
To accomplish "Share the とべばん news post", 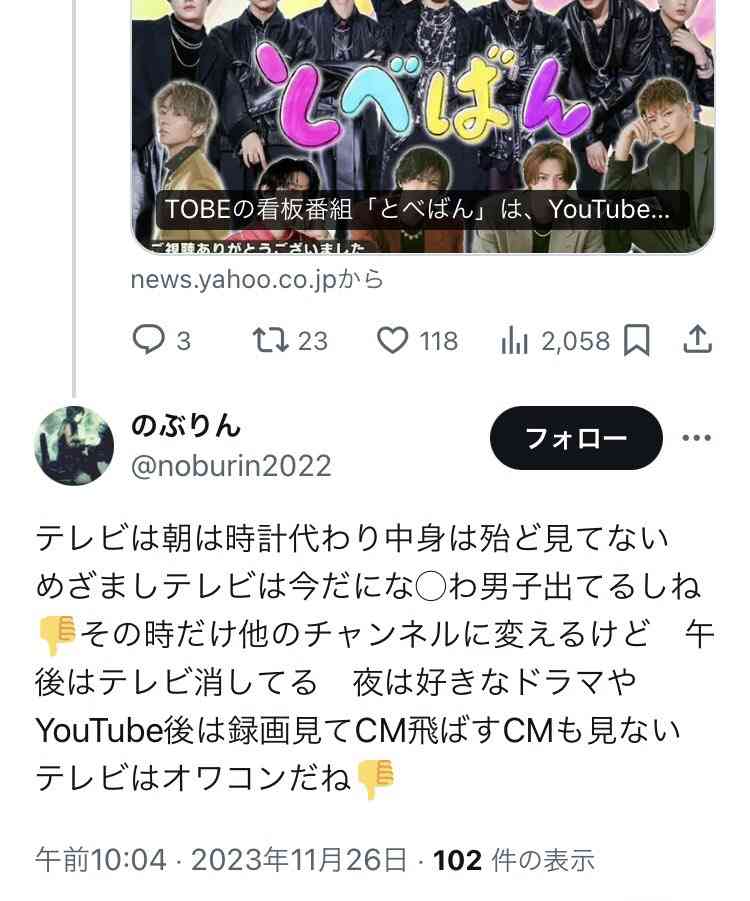I will tap(697, 340).
